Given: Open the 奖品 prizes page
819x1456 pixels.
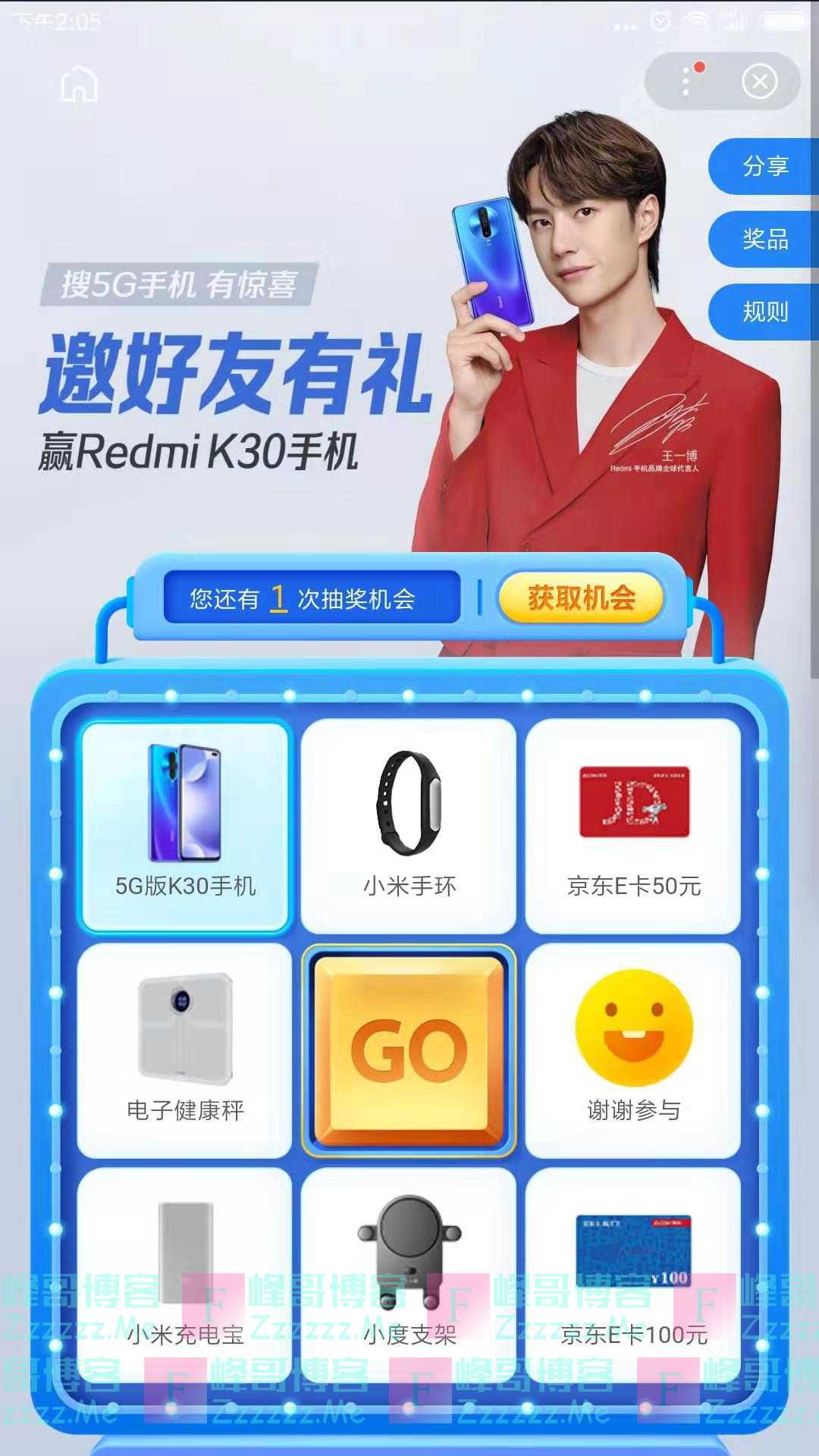Looking at the screenshot, I should 764,239.
